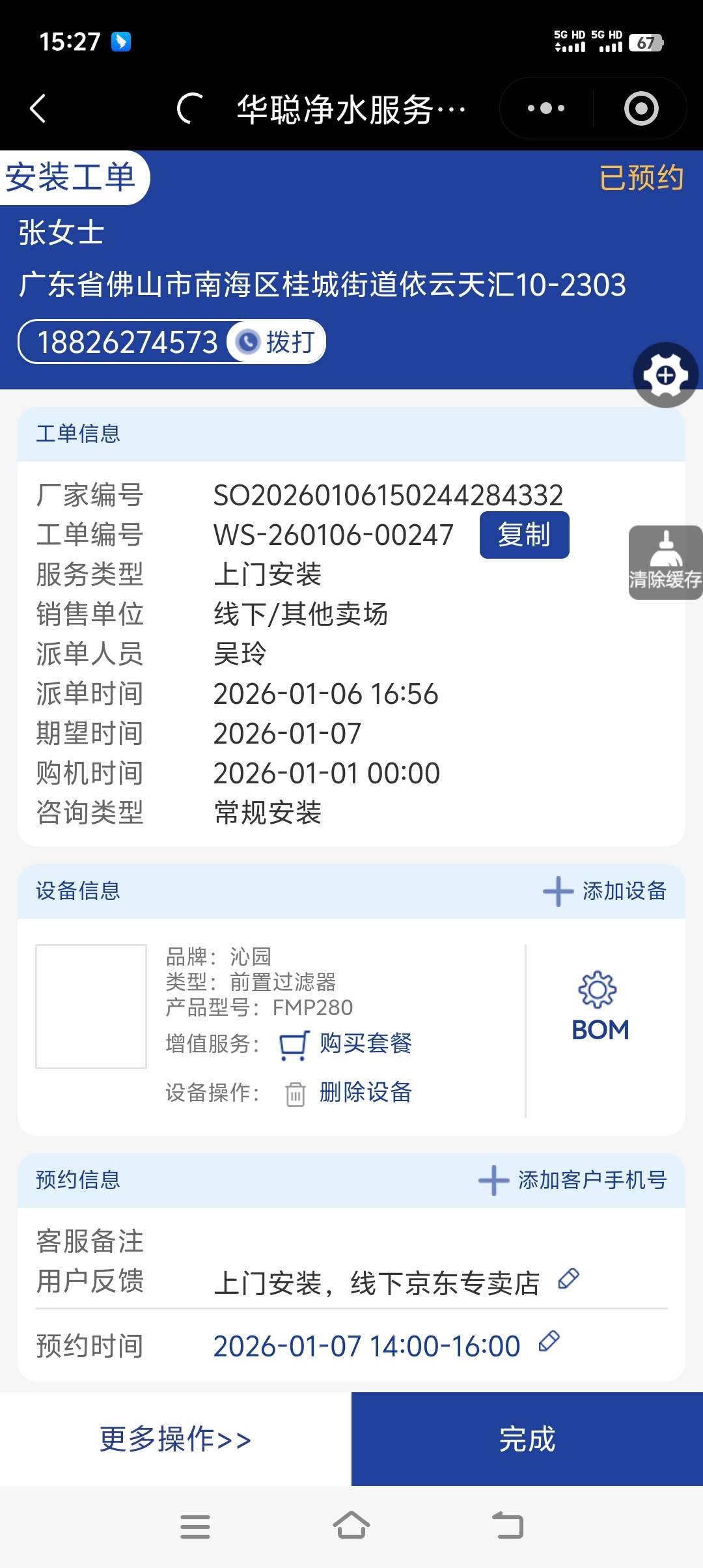Copy the work order number with 复制
Screen dimensions: 703x1568
coord(524,535)
